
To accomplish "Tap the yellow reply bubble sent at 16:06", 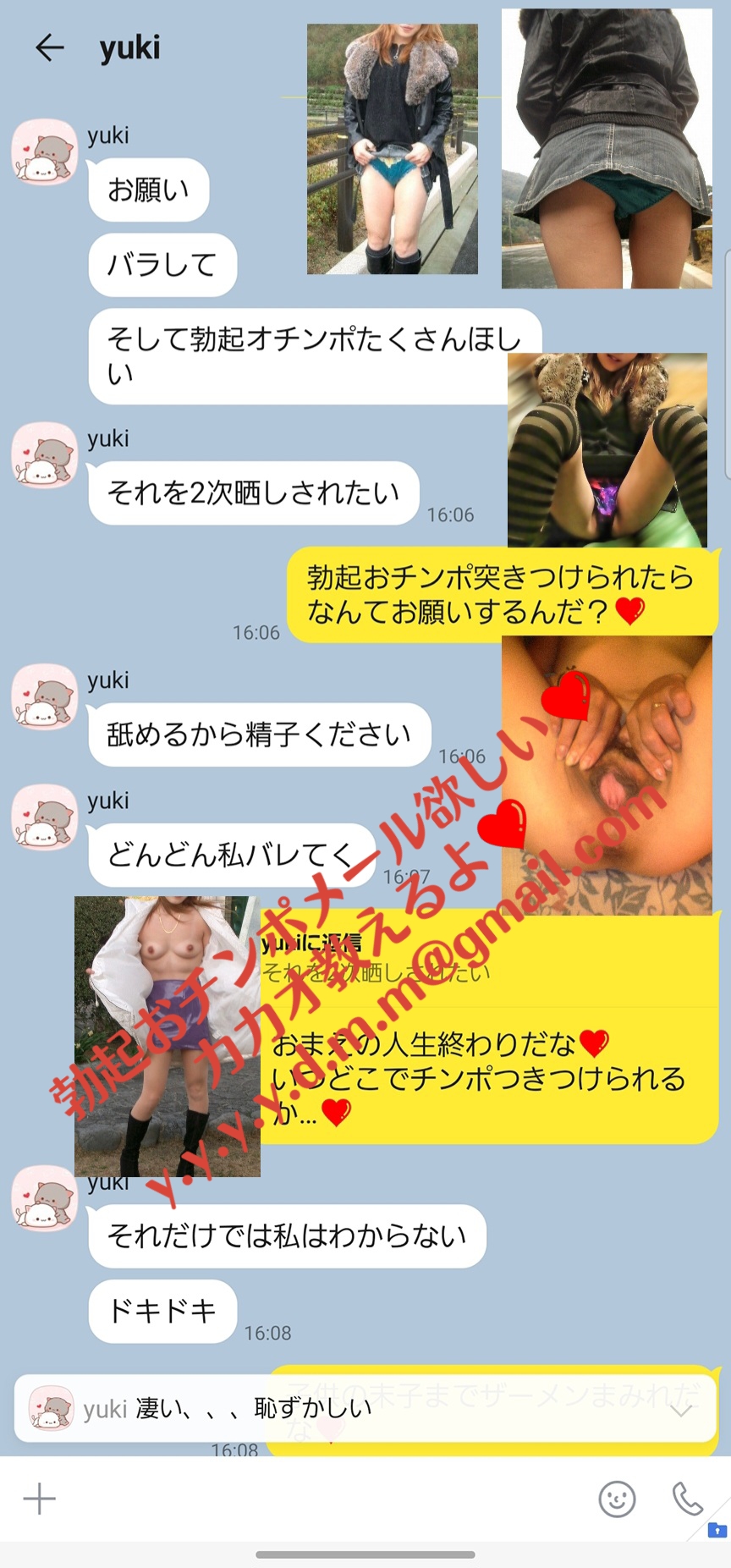I will pos(499,592).
